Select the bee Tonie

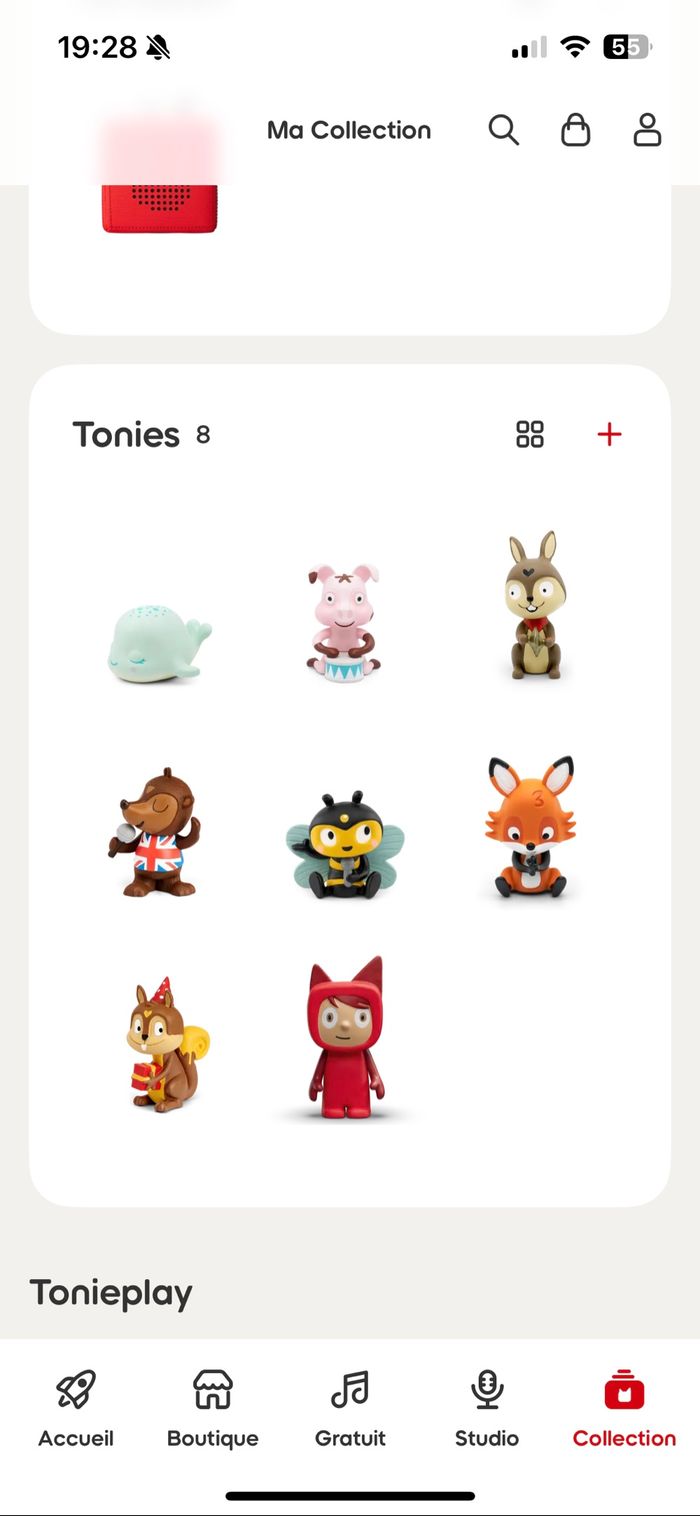click(x=345, y=844)
